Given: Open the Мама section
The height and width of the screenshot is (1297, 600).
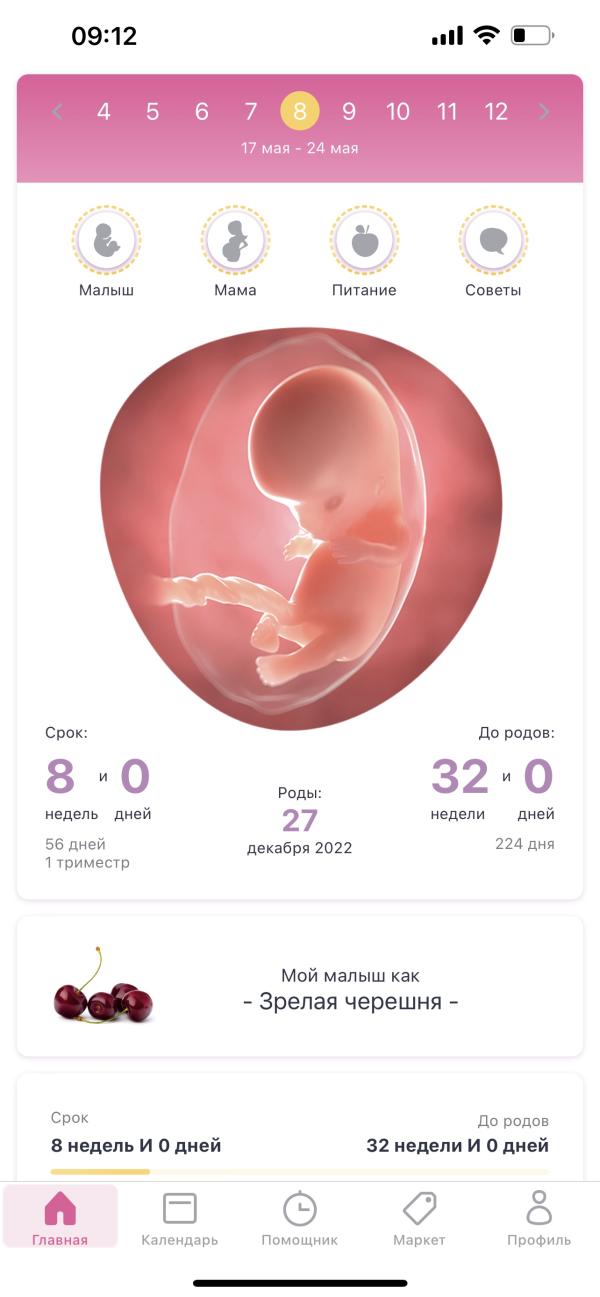Looking at the screenshot, I should (235, 252).
